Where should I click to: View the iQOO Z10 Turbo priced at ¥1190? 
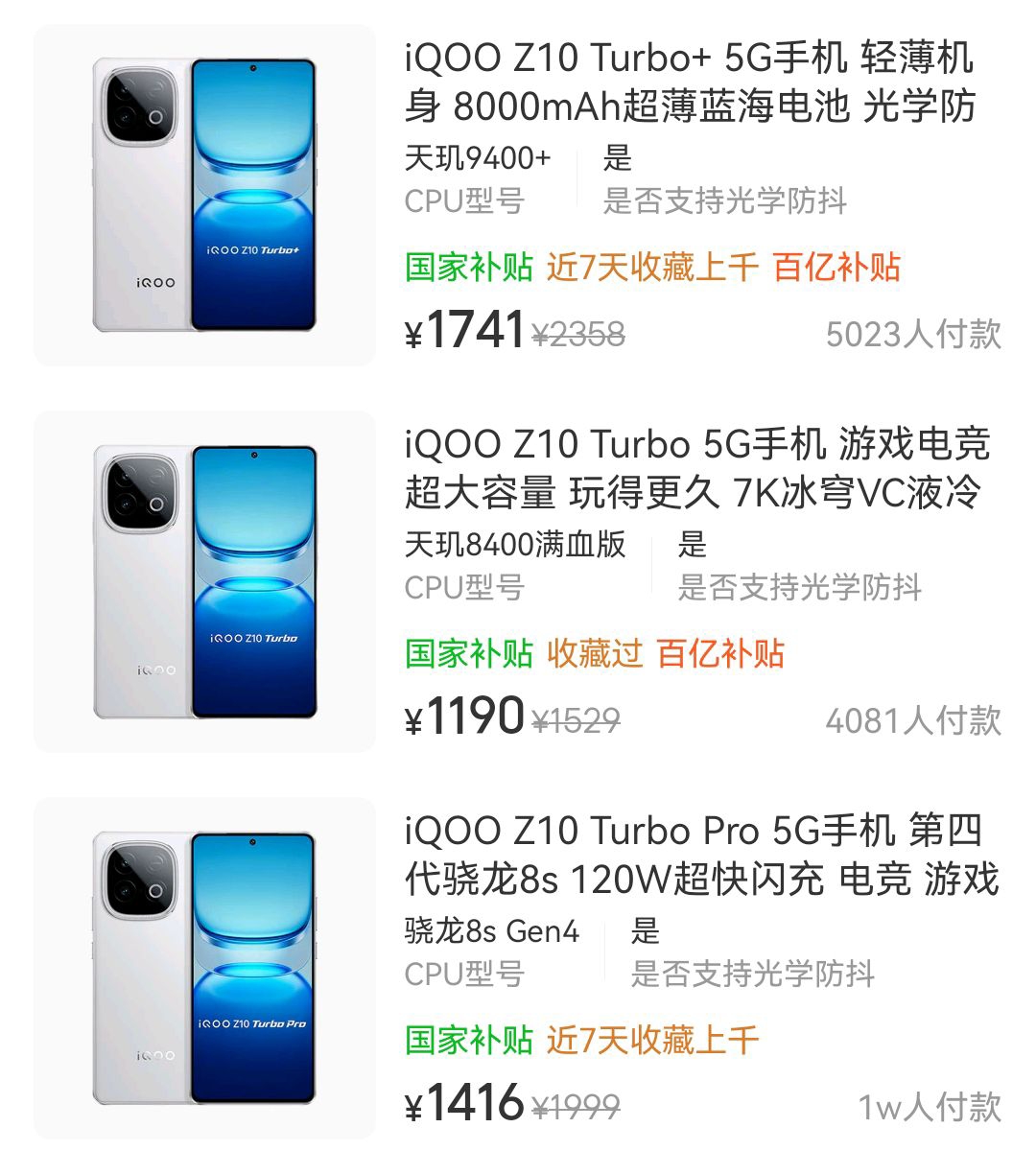click(x=696, y=469)
